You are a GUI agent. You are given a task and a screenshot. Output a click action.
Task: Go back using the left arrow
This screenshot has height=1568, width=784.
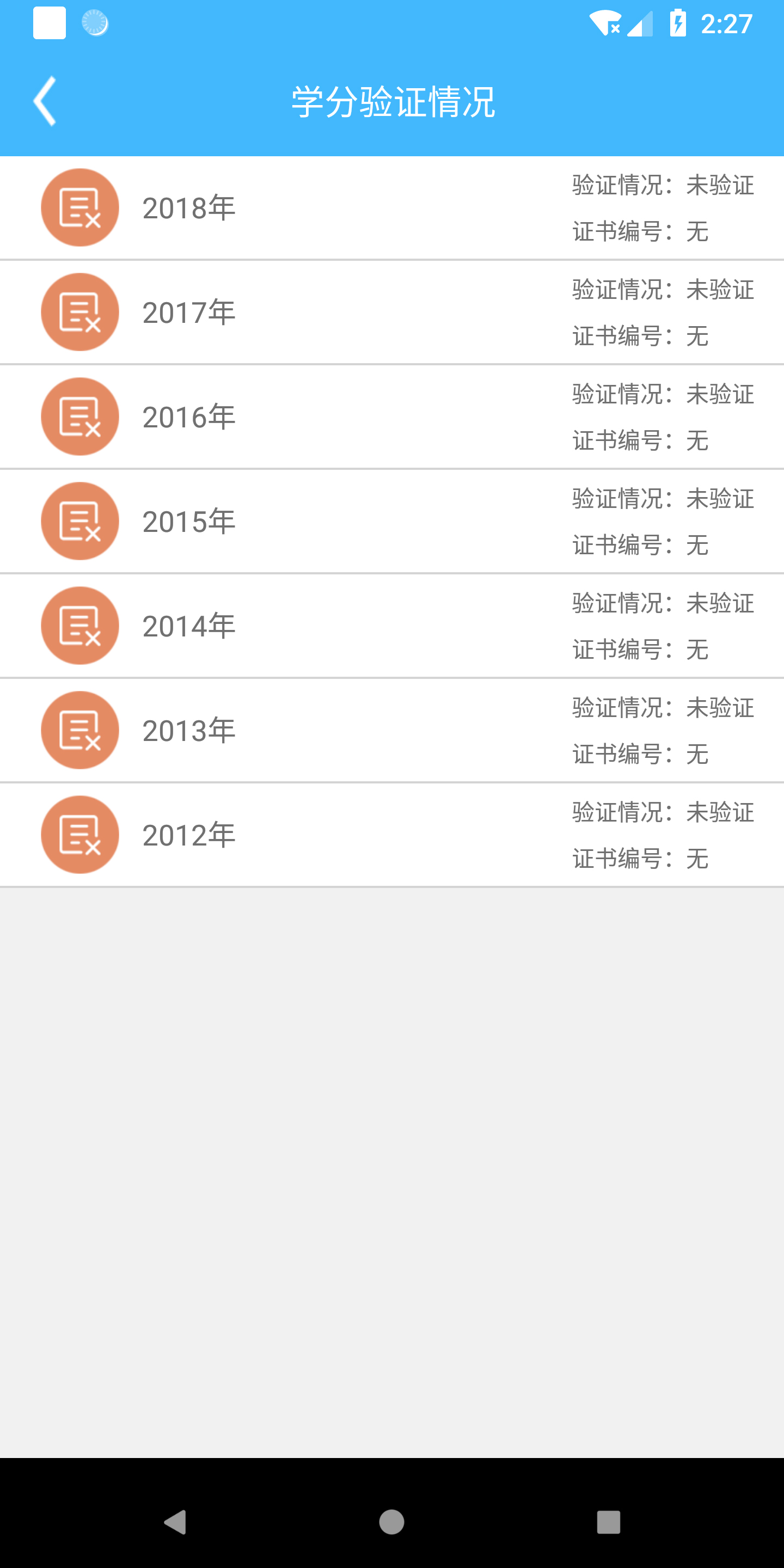click(46, 99)
